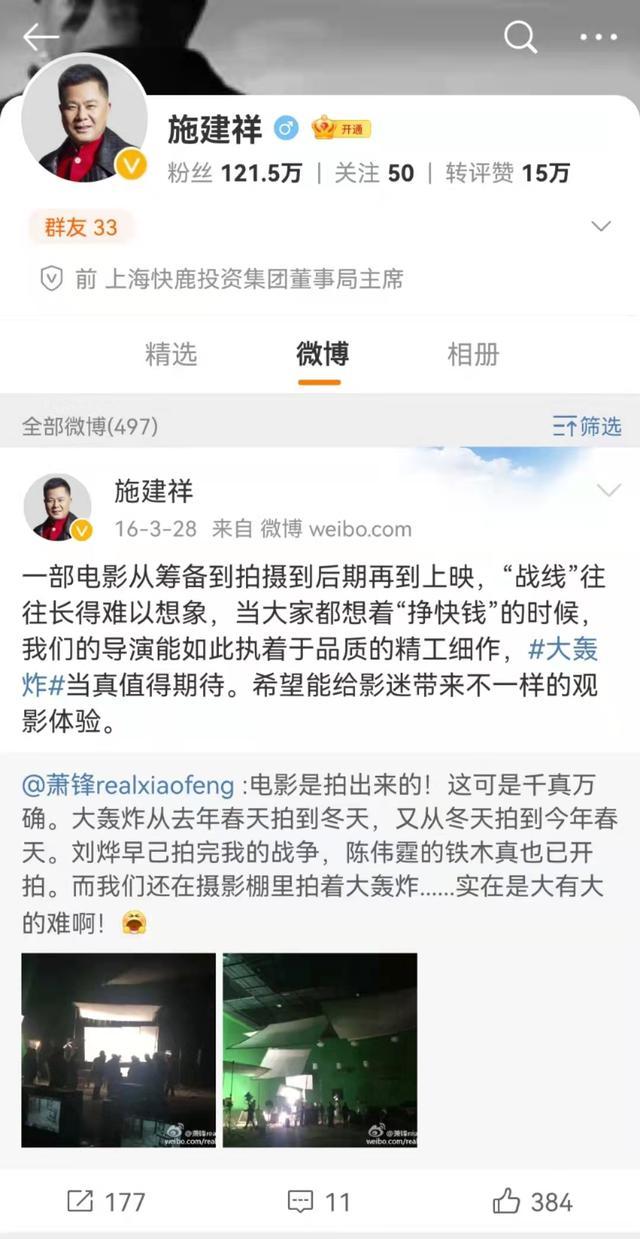
Task: Open the post's dropdown chevron menu
Action: click(x=608, y=490)
